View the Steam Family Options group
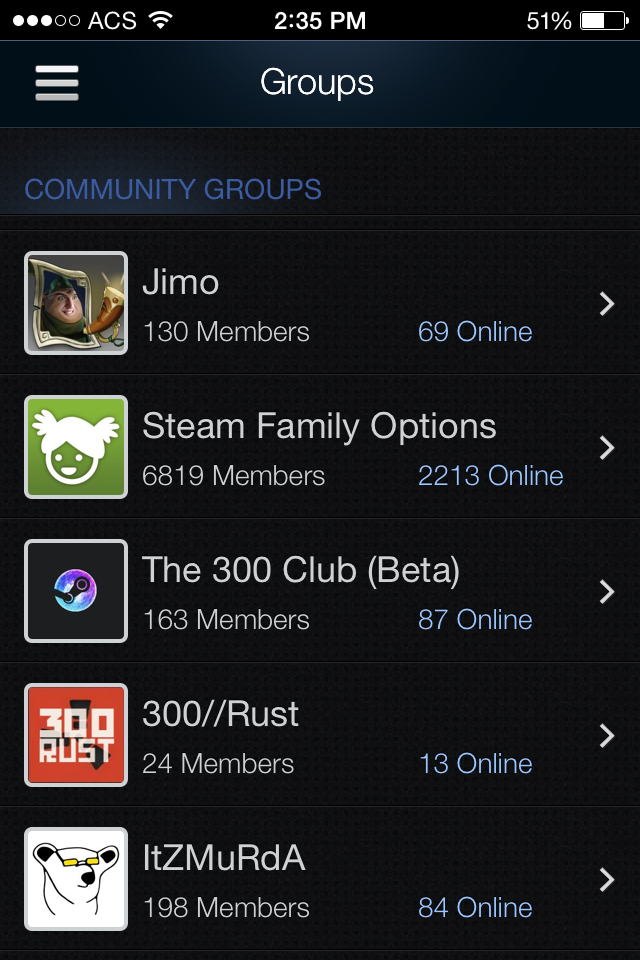 (x=320, y=447)
